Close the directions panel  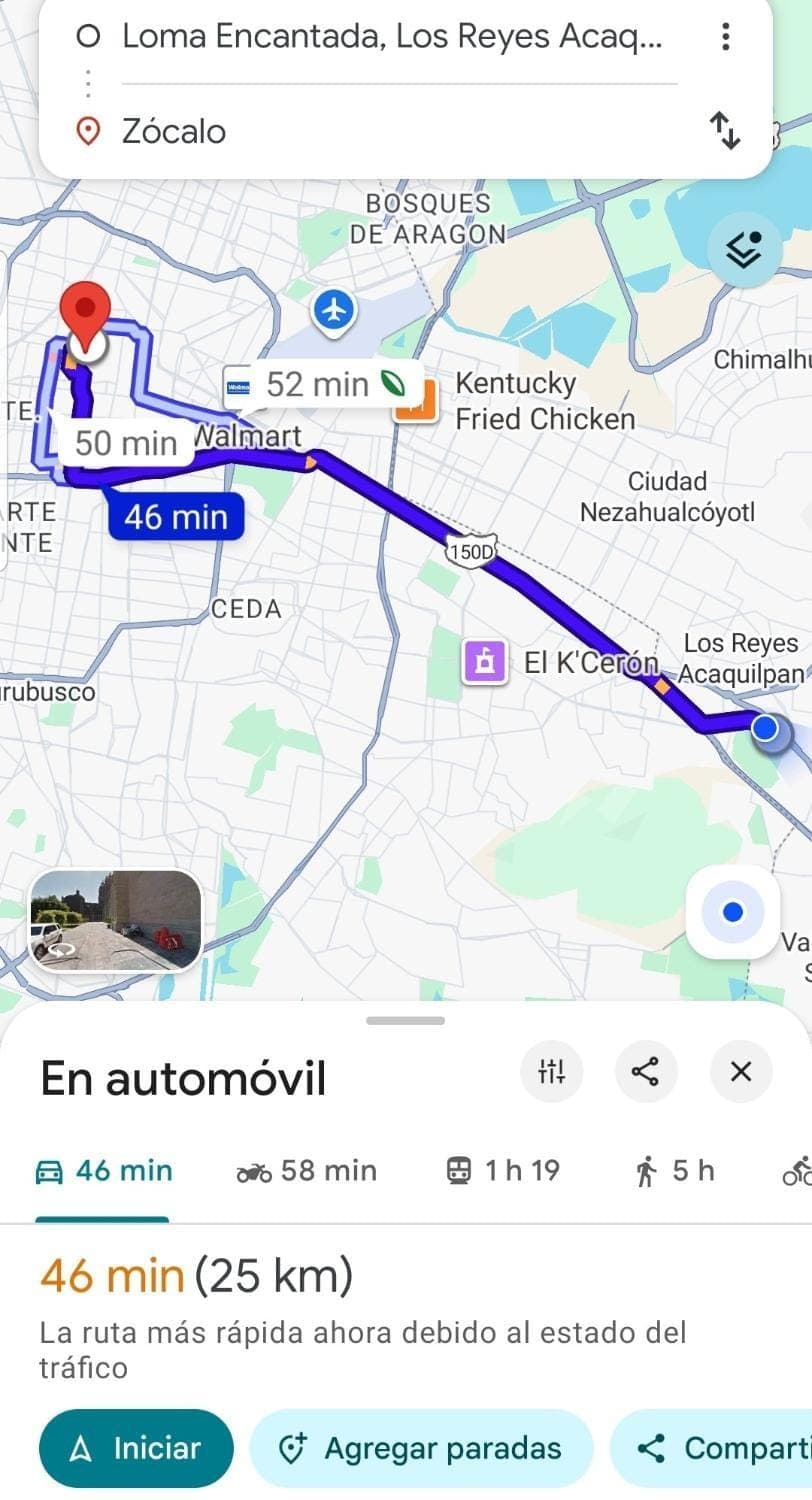pyautogui.click(x=740, y=1072)
